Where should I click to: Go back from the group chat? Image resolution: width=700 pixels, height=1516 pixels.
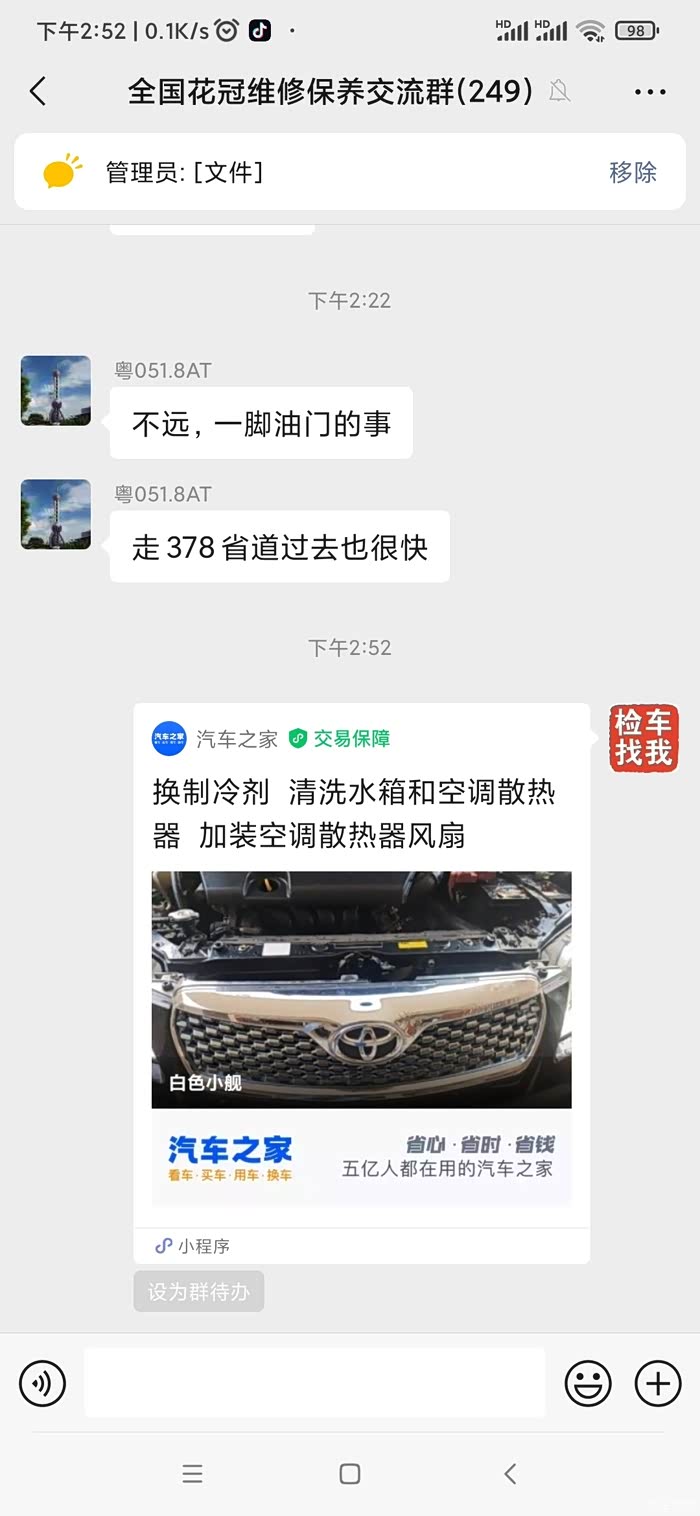[x=38, y=92]
